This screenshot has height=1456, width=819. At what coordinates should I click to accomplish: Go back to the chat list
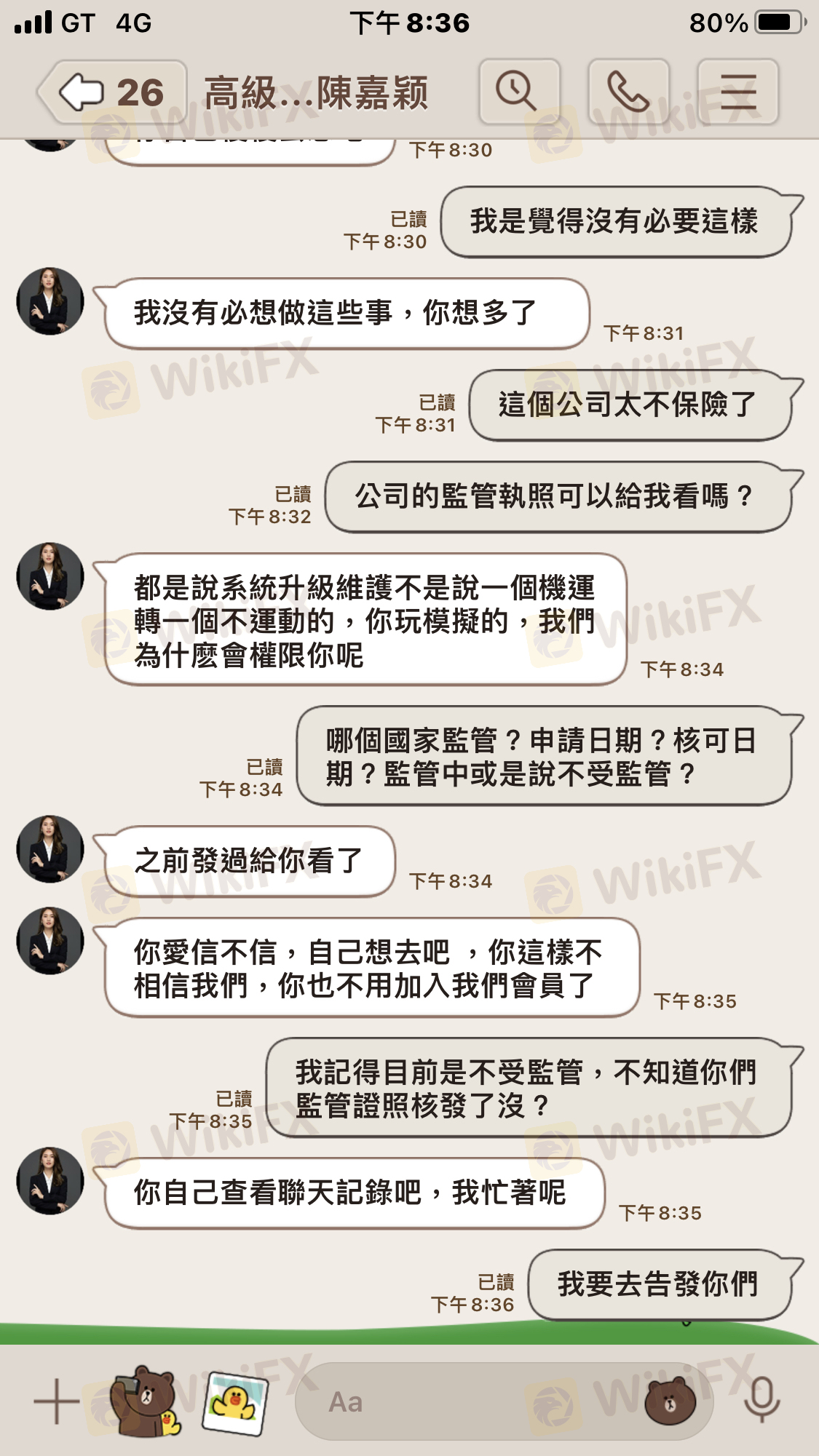coord(111,92)
